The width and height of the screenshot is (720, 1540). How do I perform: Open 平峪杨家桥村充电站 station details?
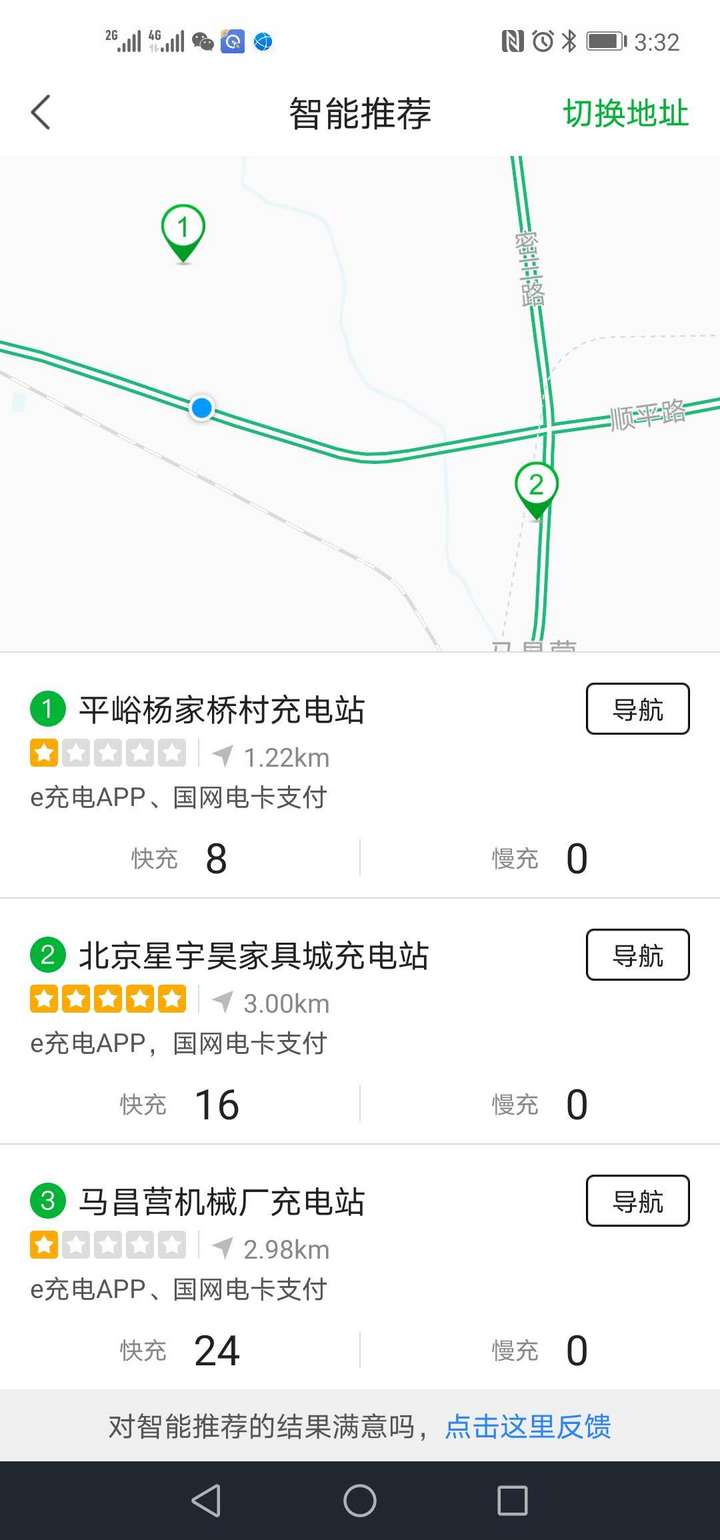tap(222, 710)
